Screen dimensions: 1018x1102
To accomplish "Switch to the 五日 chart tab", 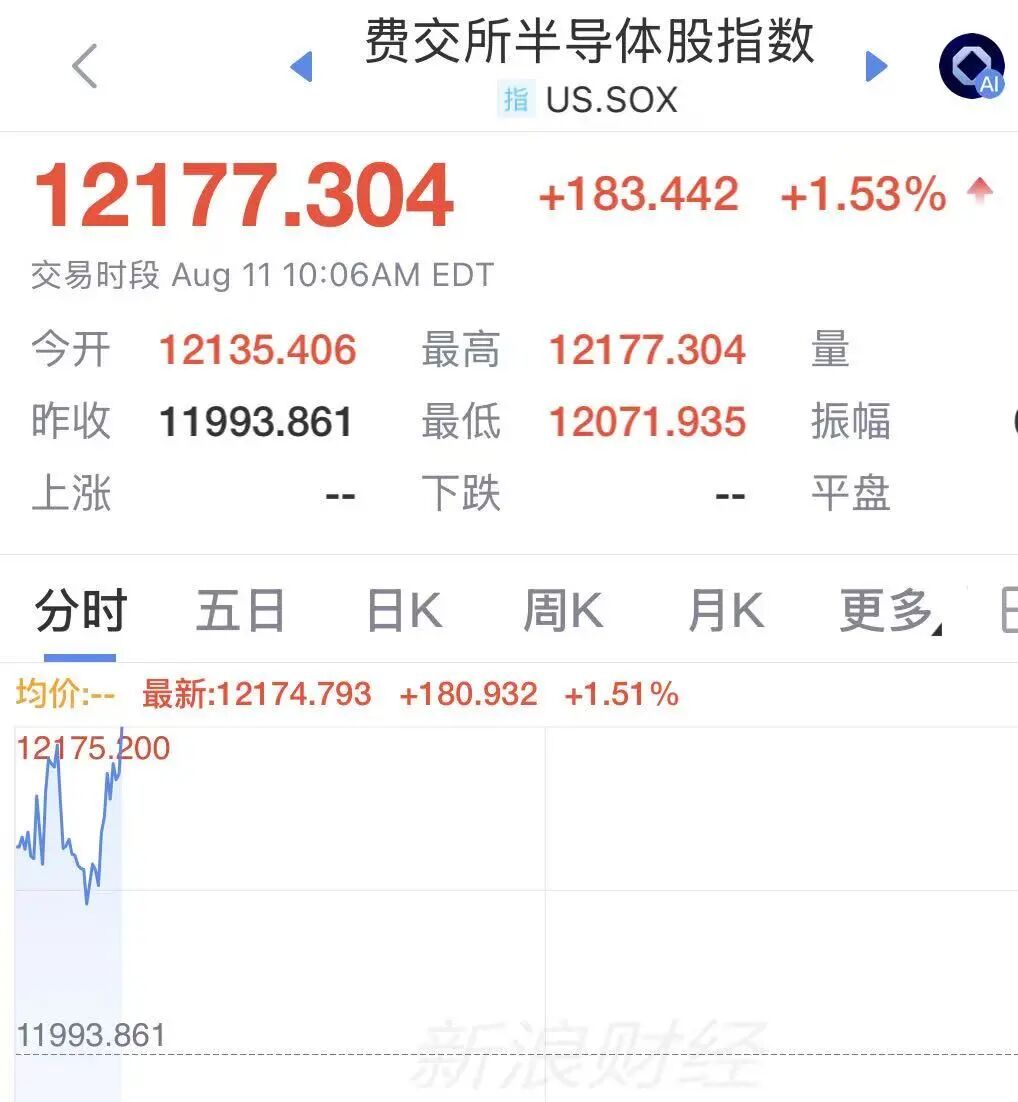I will click(240, 610).
